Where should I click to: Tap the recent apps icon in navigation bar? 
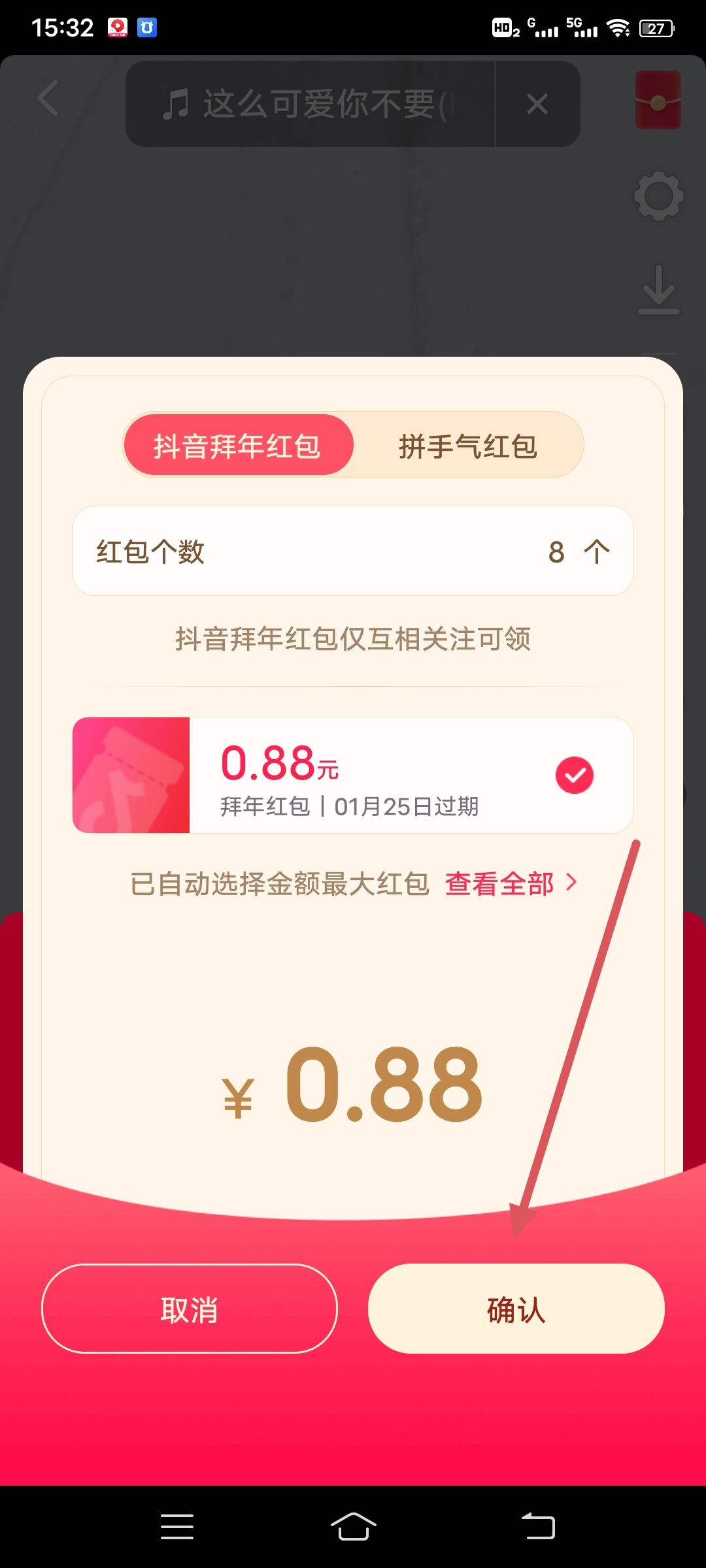(x=176, y=1527)
